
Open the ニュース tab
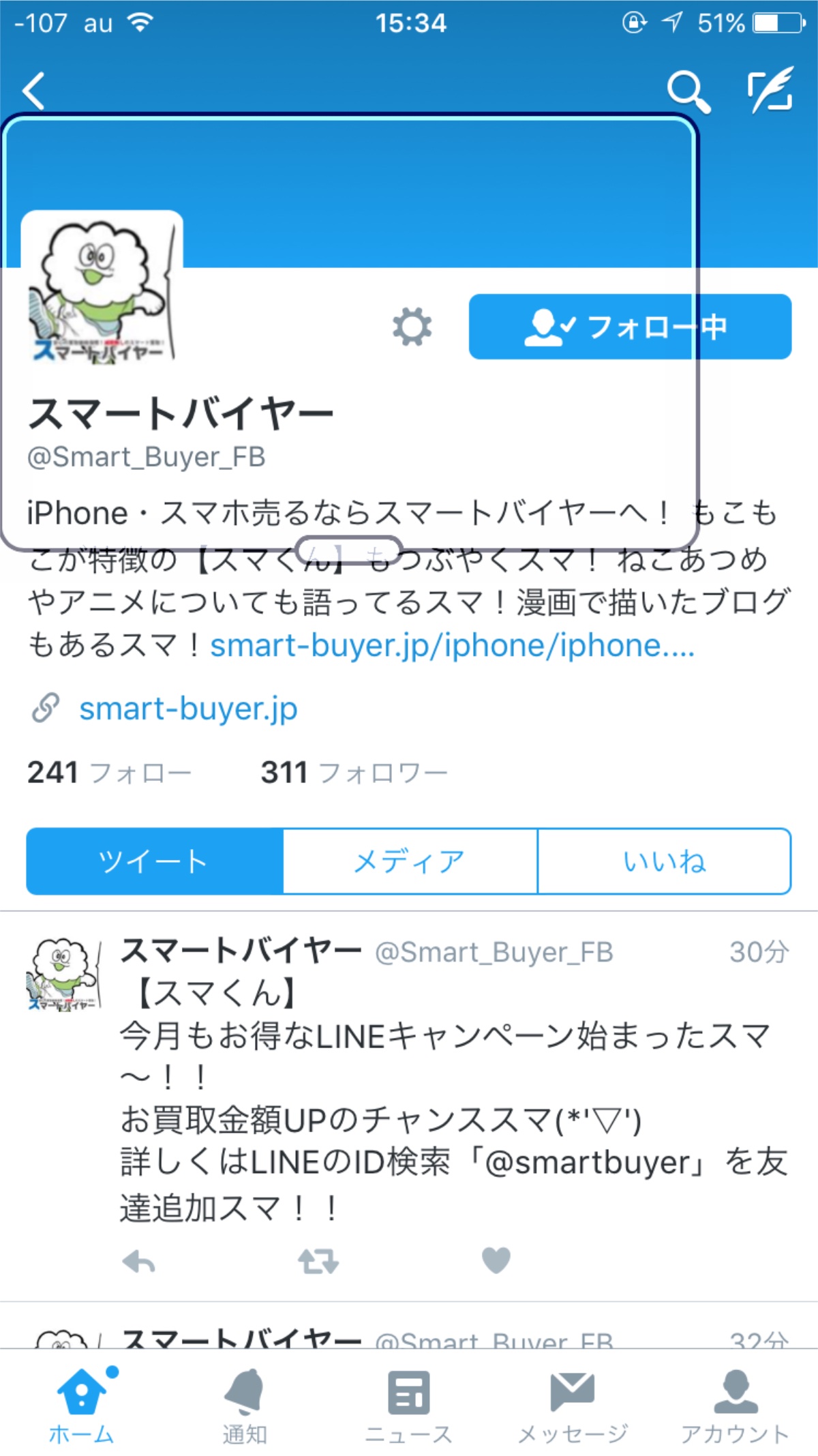409,1406
